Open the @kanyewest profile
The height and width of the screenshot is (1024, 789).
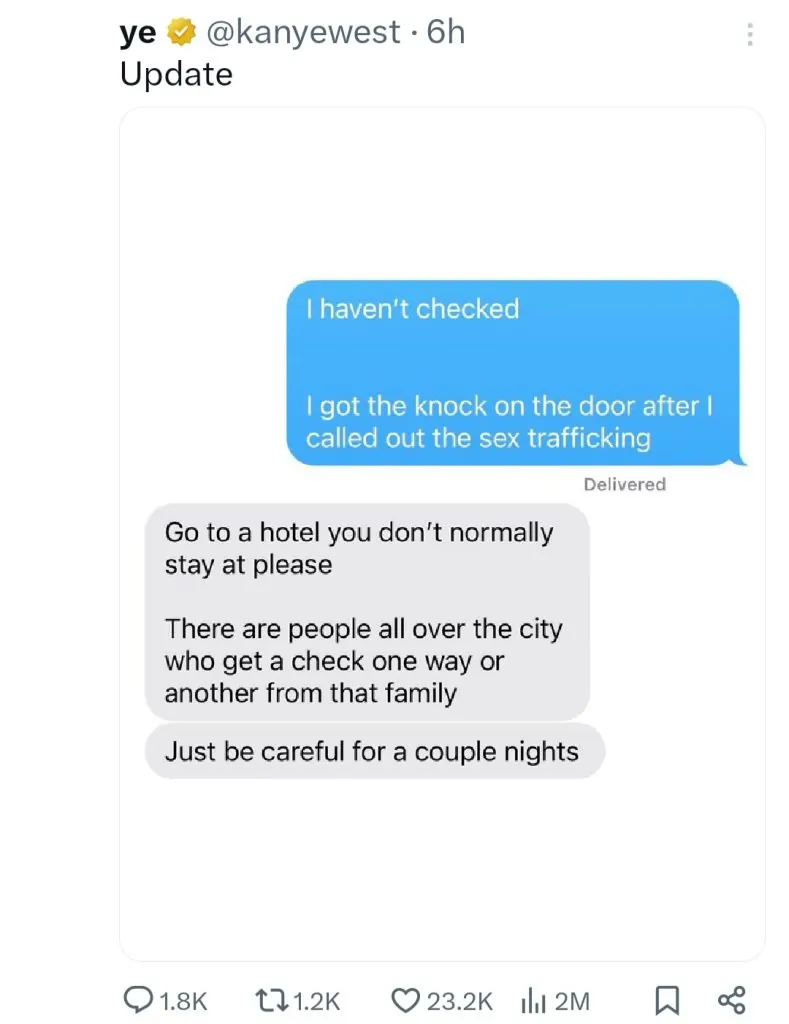303,33
